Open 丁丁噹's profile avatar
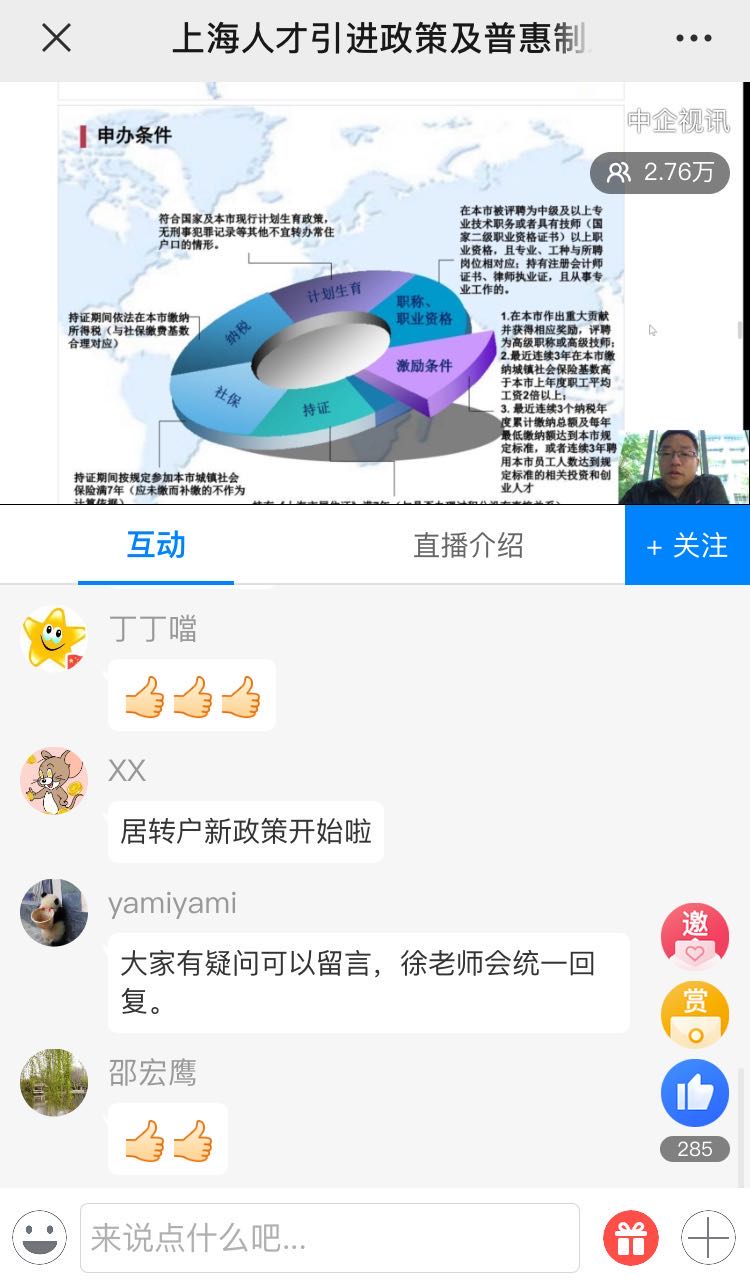 (x=54, y=639)
